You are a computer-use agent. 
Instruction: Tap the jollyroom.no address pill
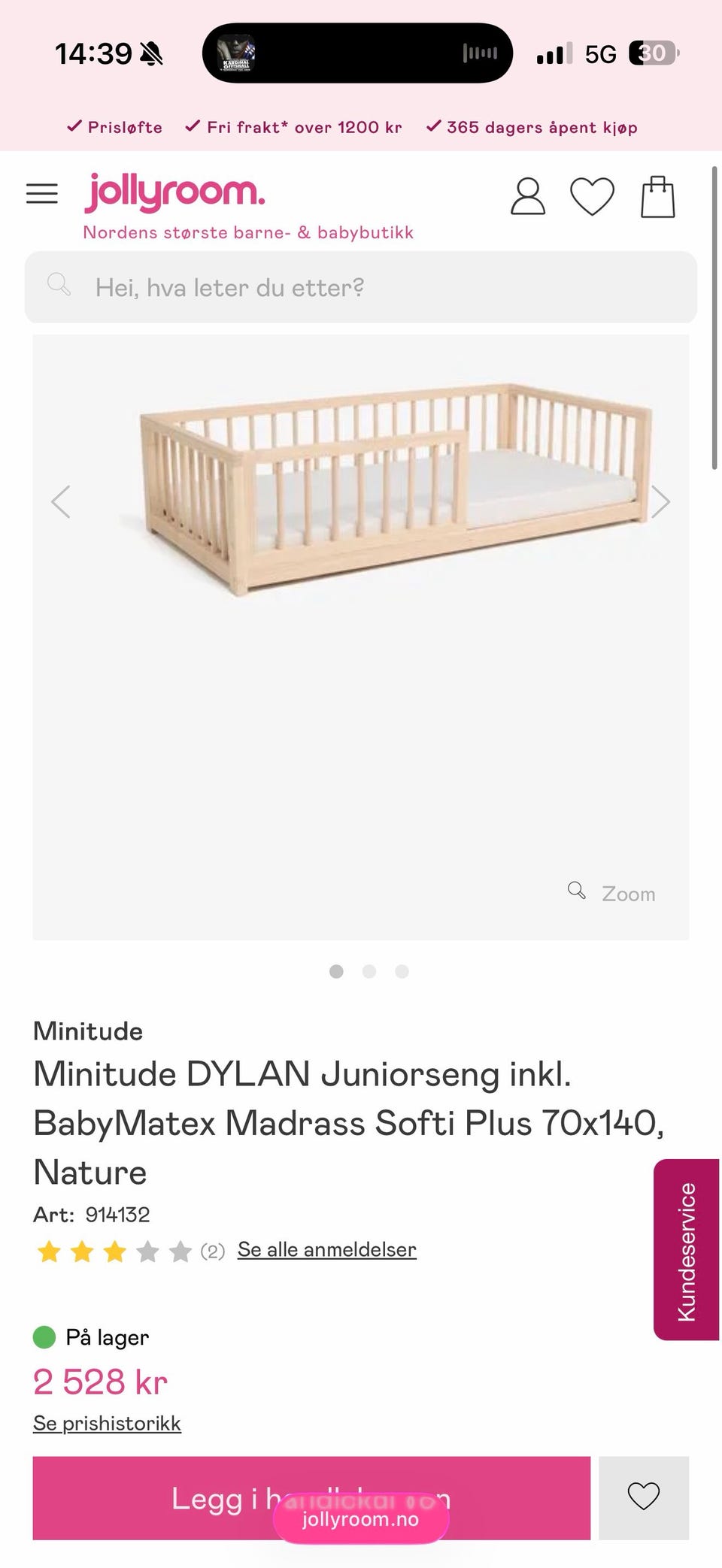tap(361, 1518)
